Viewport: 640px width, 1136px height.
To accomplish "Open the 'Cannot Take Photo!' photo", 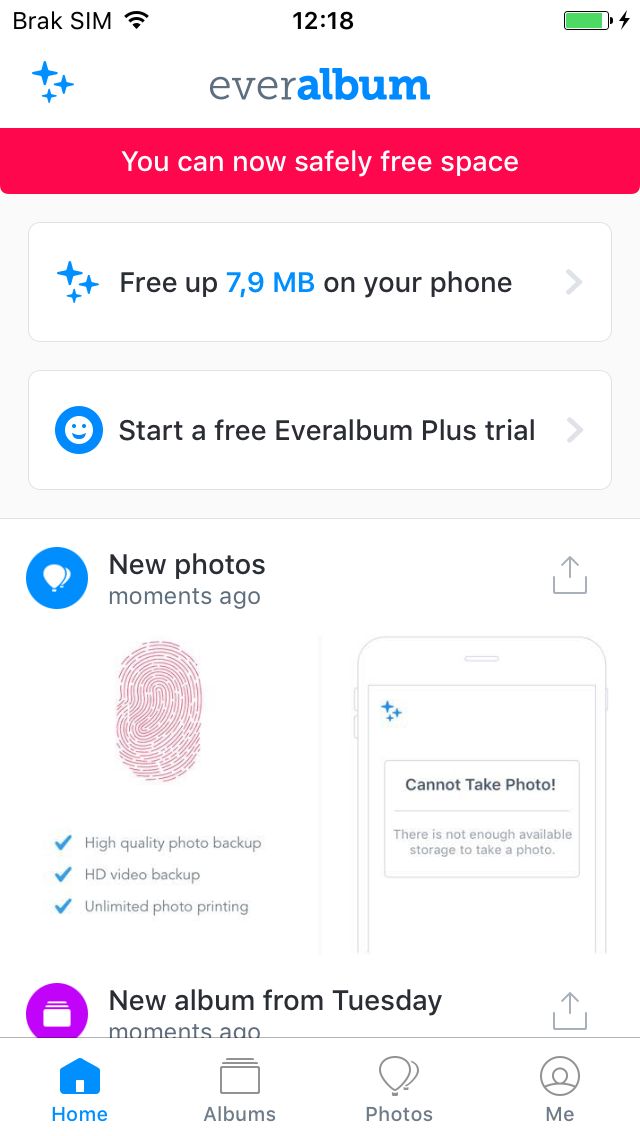I will tap(481, 795).
